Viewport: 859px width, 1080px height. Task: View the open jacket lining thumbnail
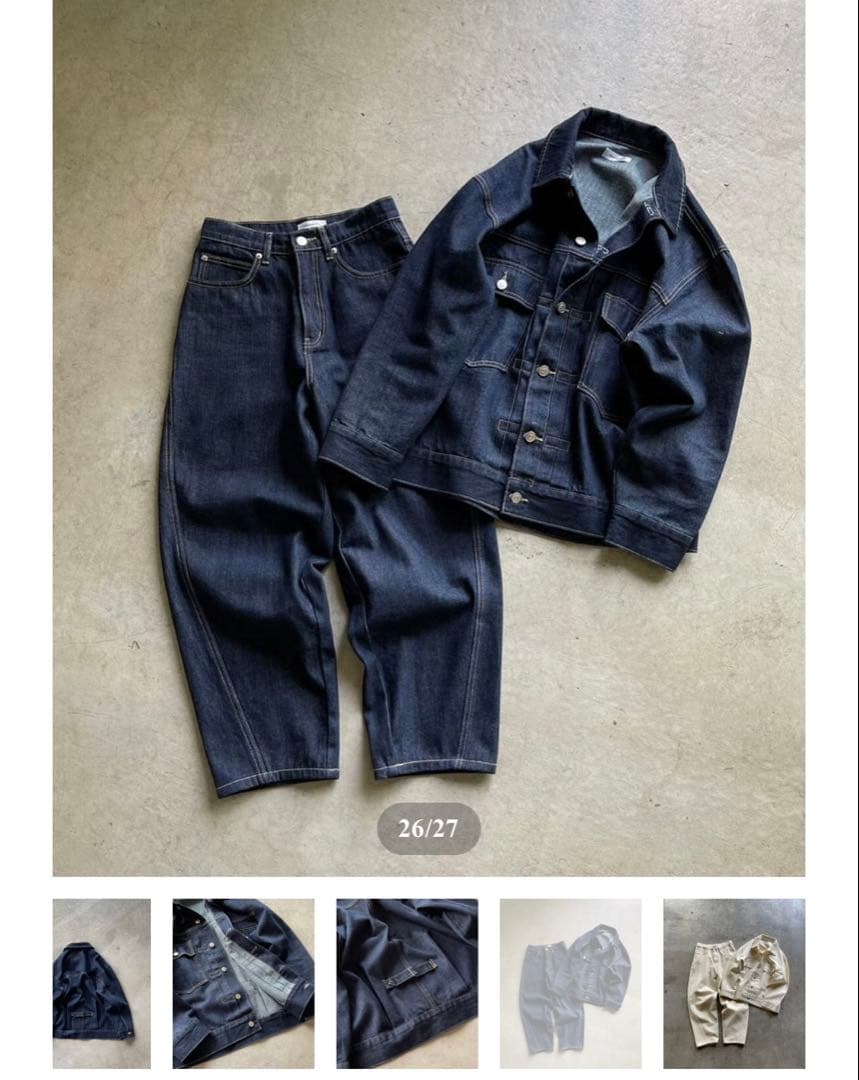coord(243,983)
